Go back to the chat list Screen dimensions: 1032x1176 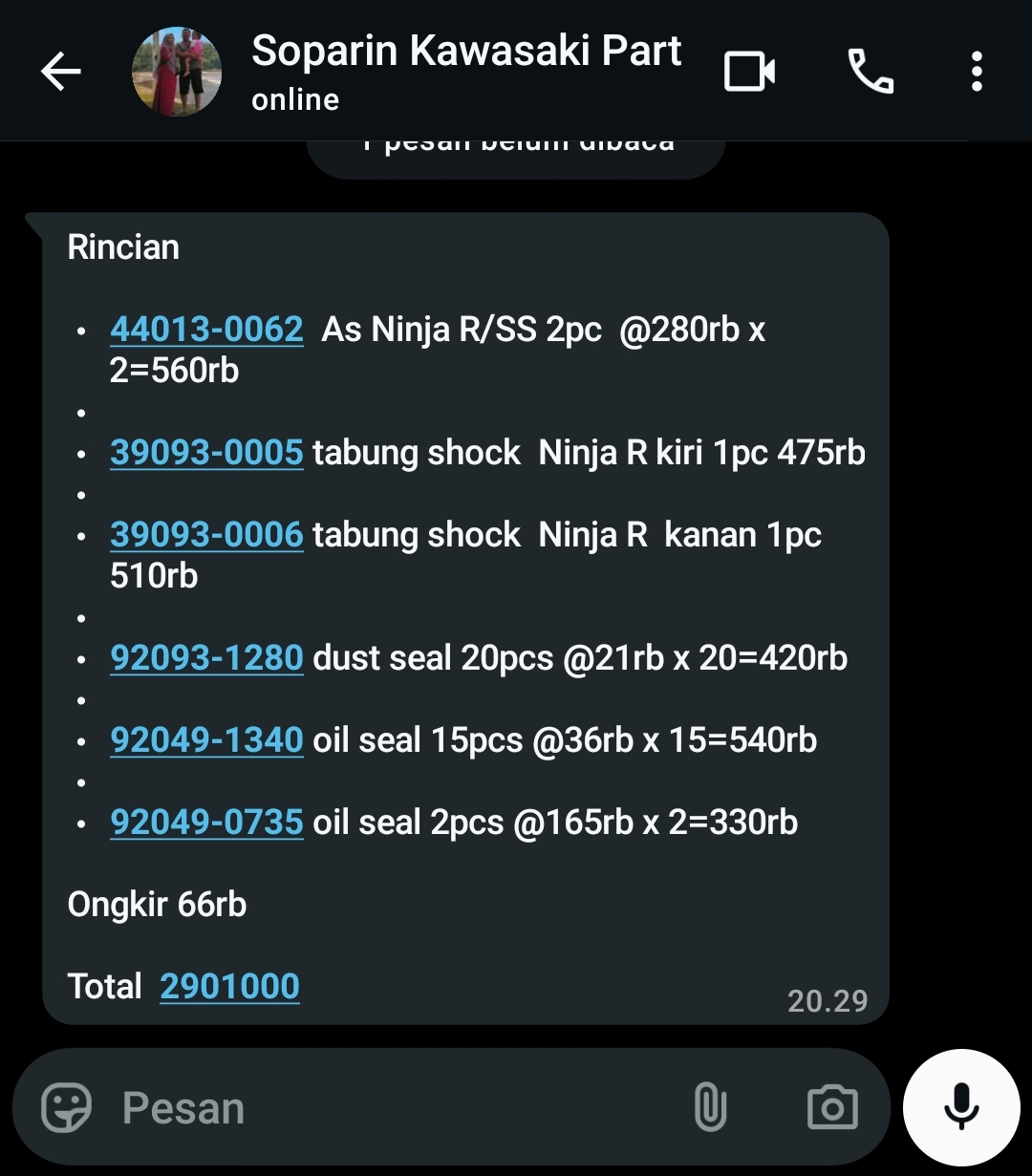[61, 72]
